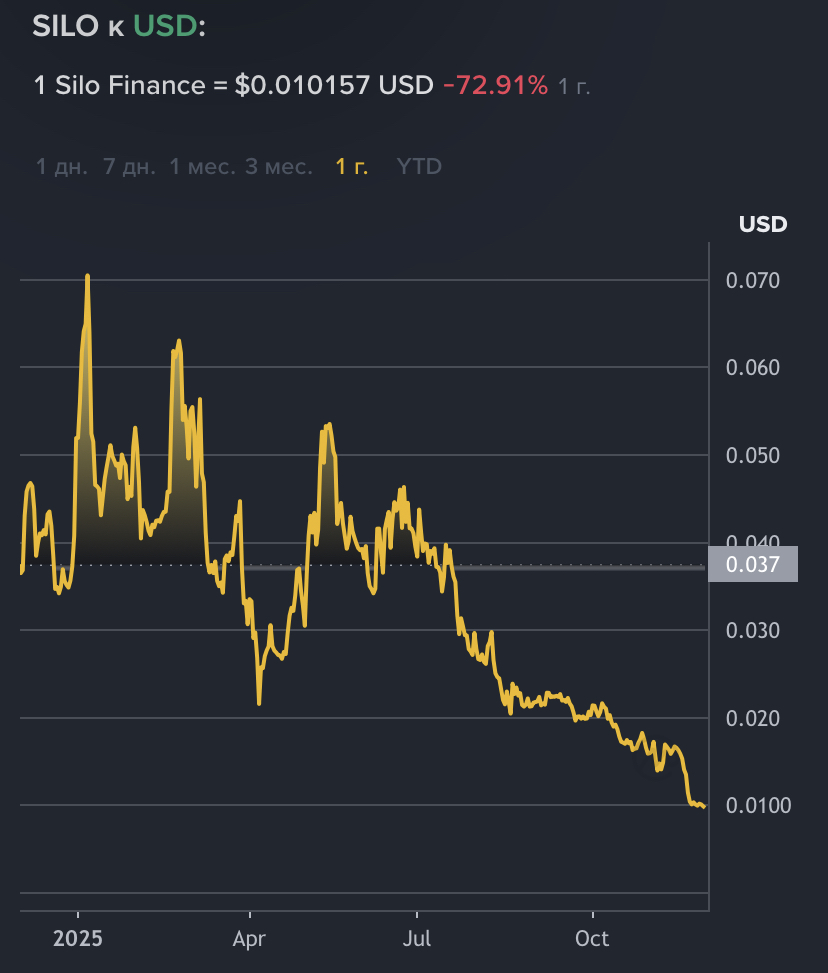This screenshot has width=828, height=973.
Task: Click the chart peak near 0.070
Action: click(x=87, y=277)
